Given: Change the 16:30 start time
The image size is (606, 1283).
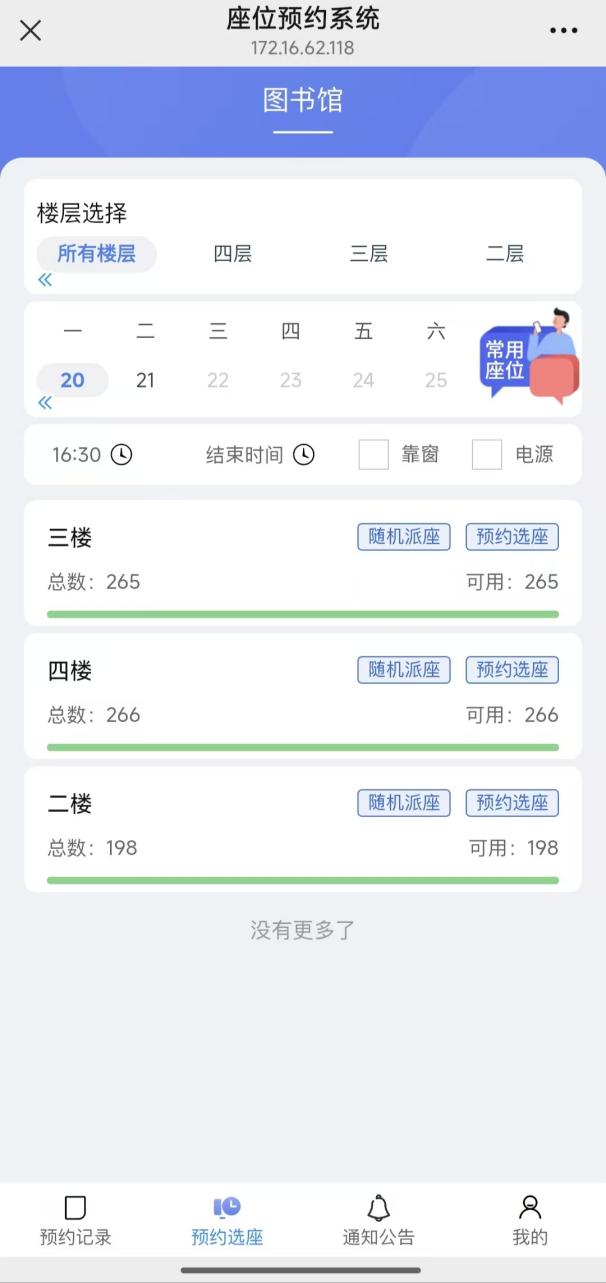Looking at the screenshot, I should tap(92, 455).
